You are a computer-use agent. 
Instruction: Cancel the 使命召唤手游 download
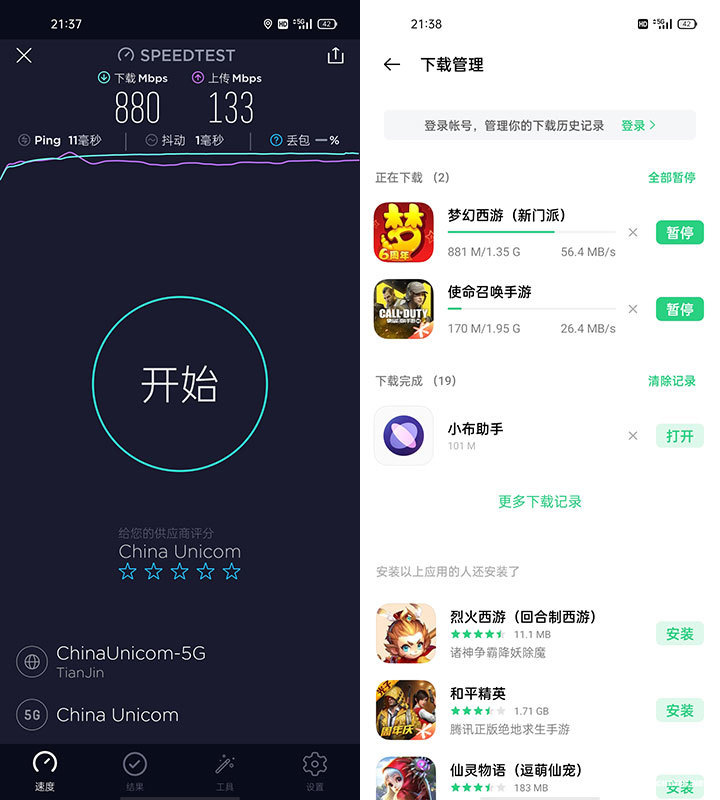[633, 309]
